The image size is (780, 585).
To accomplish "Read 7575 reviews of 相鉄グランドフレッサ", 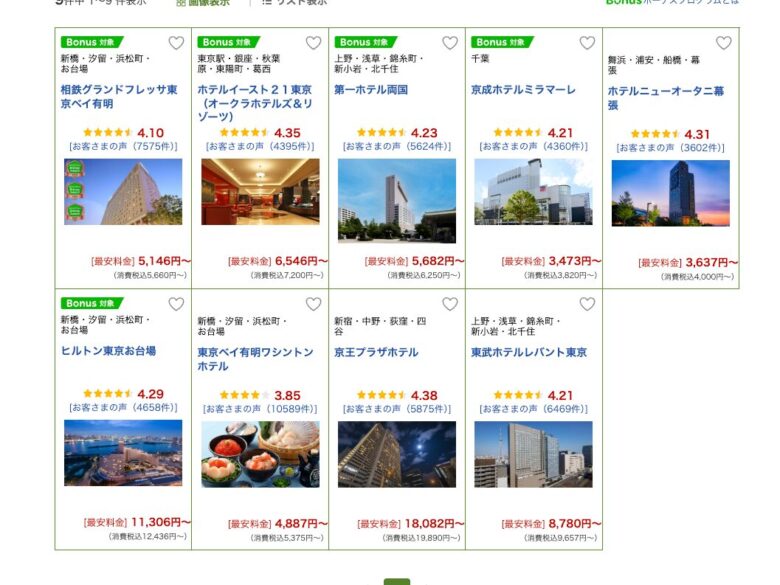I will pos(124,147).
